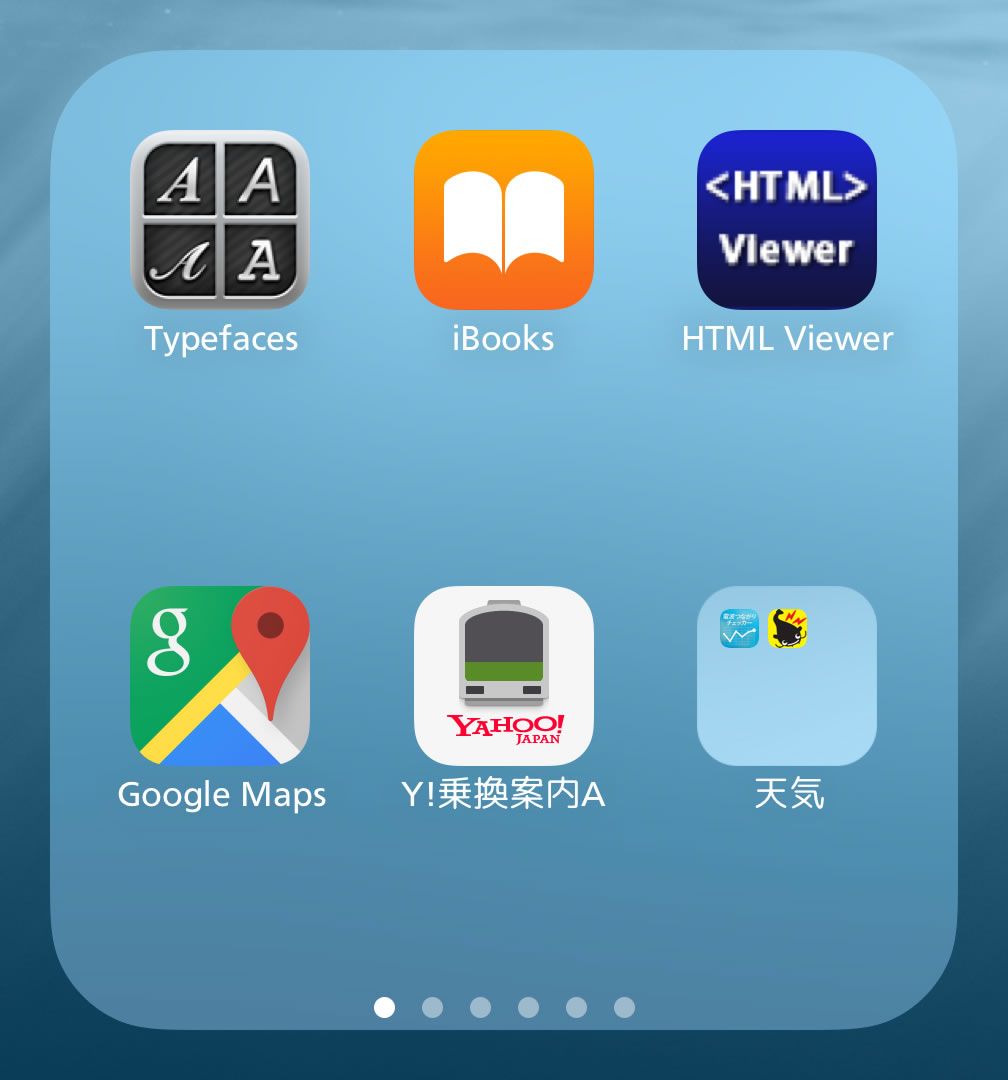Tap the folder page indicator dots
The width and height of the screenshot is (1008, 1080).
(x=504, y=1007)
